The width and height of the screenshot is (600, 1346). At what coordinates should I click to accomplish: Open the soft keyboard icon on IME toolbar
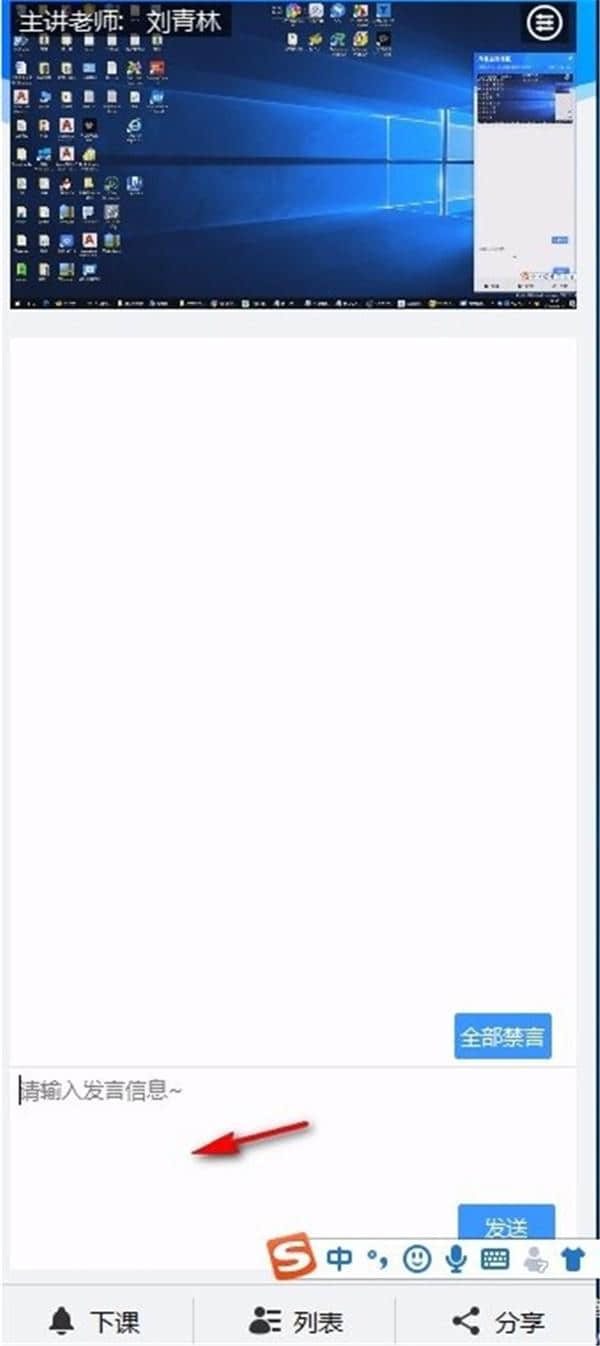pos(495,1258)
